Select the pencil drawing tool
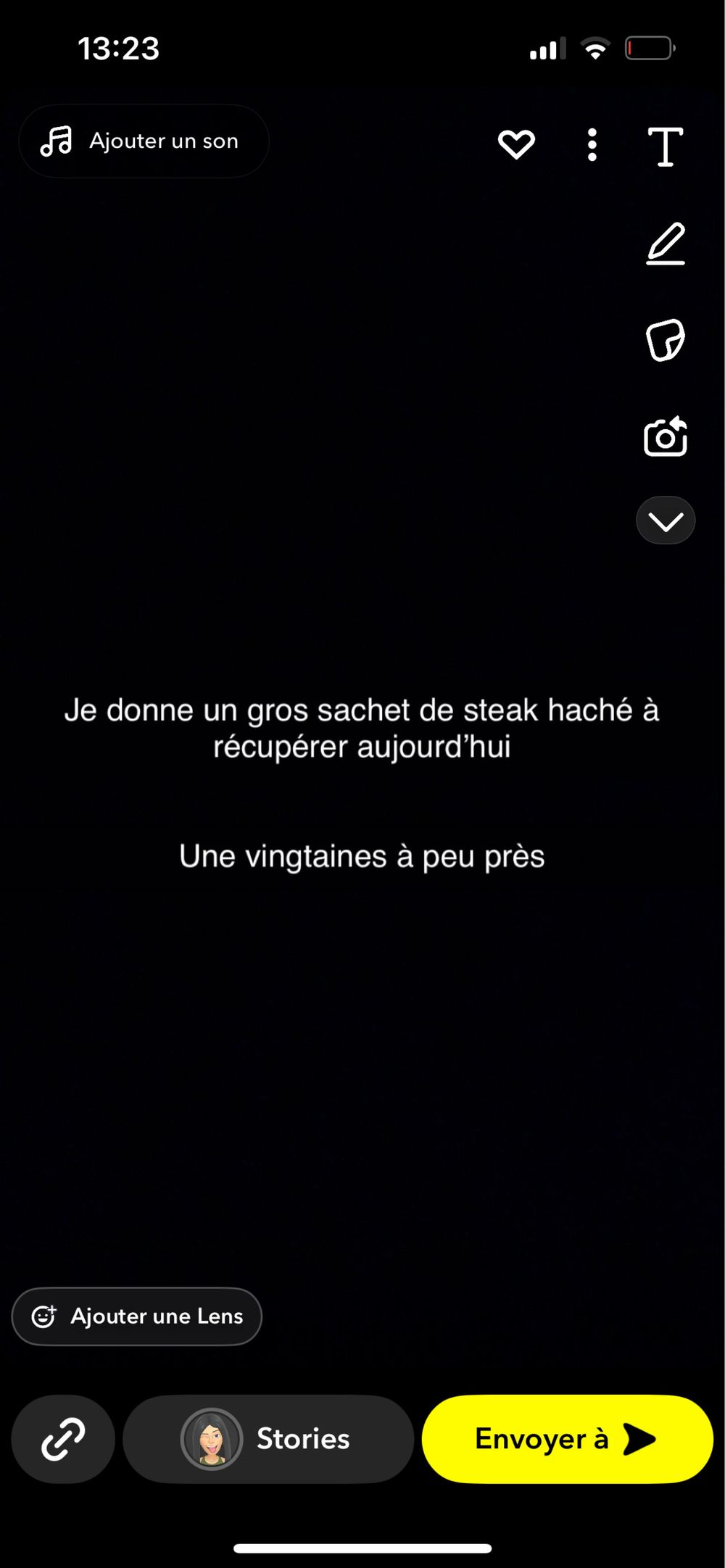Viewport: 725px width, 1568px height. 666,244
